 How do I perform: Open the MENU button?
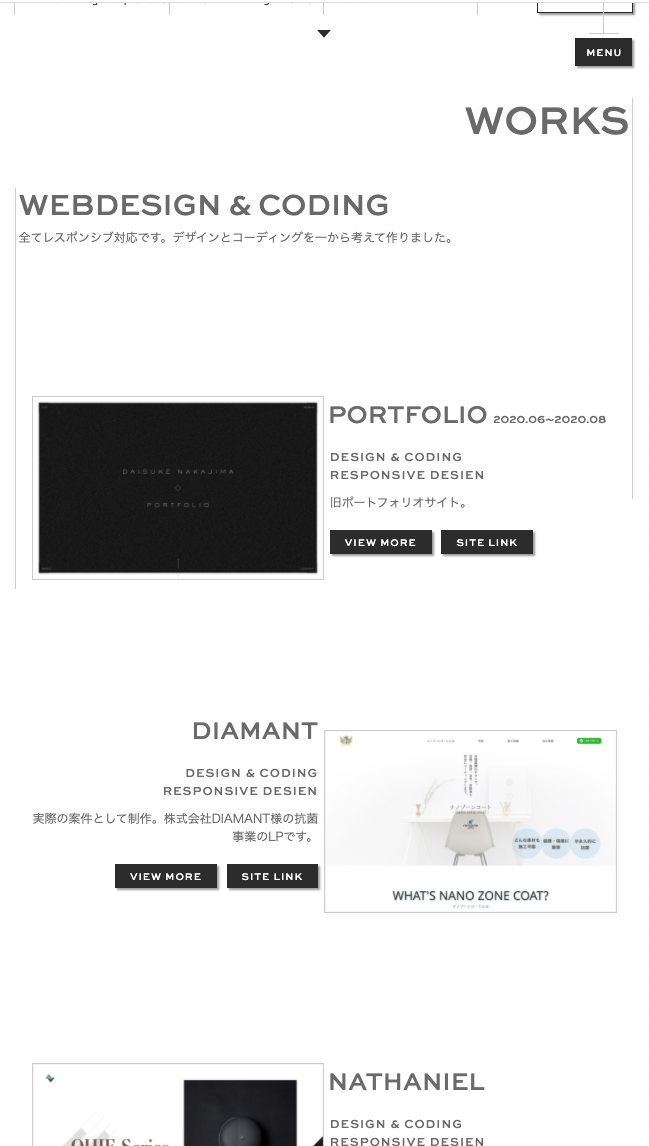(x=603, y=53)
